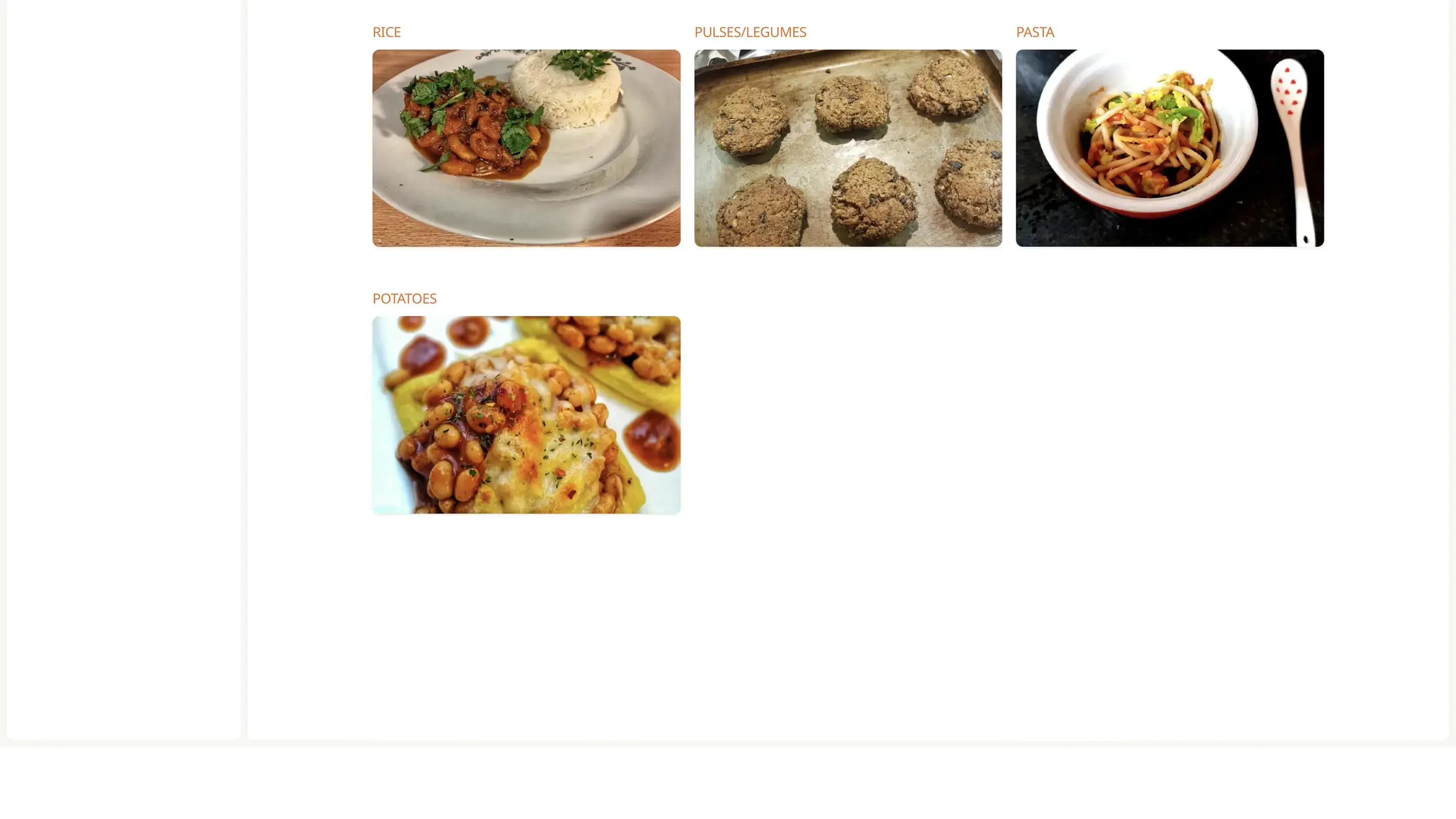Select the POTATOES heading link

tap(404, 298)
